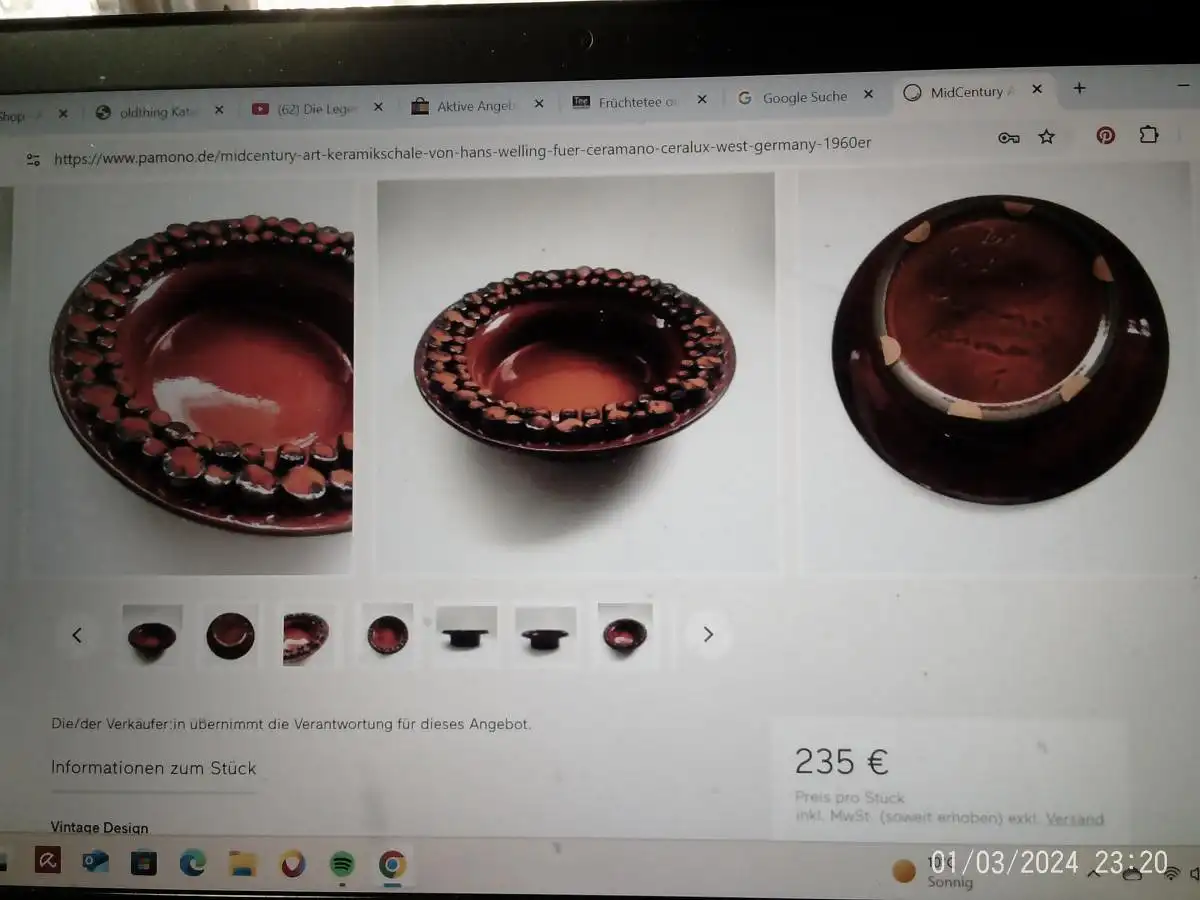Open the extensions puzzle icon
Viewport: 1200px width, 900px height.
pos(1149,135)
